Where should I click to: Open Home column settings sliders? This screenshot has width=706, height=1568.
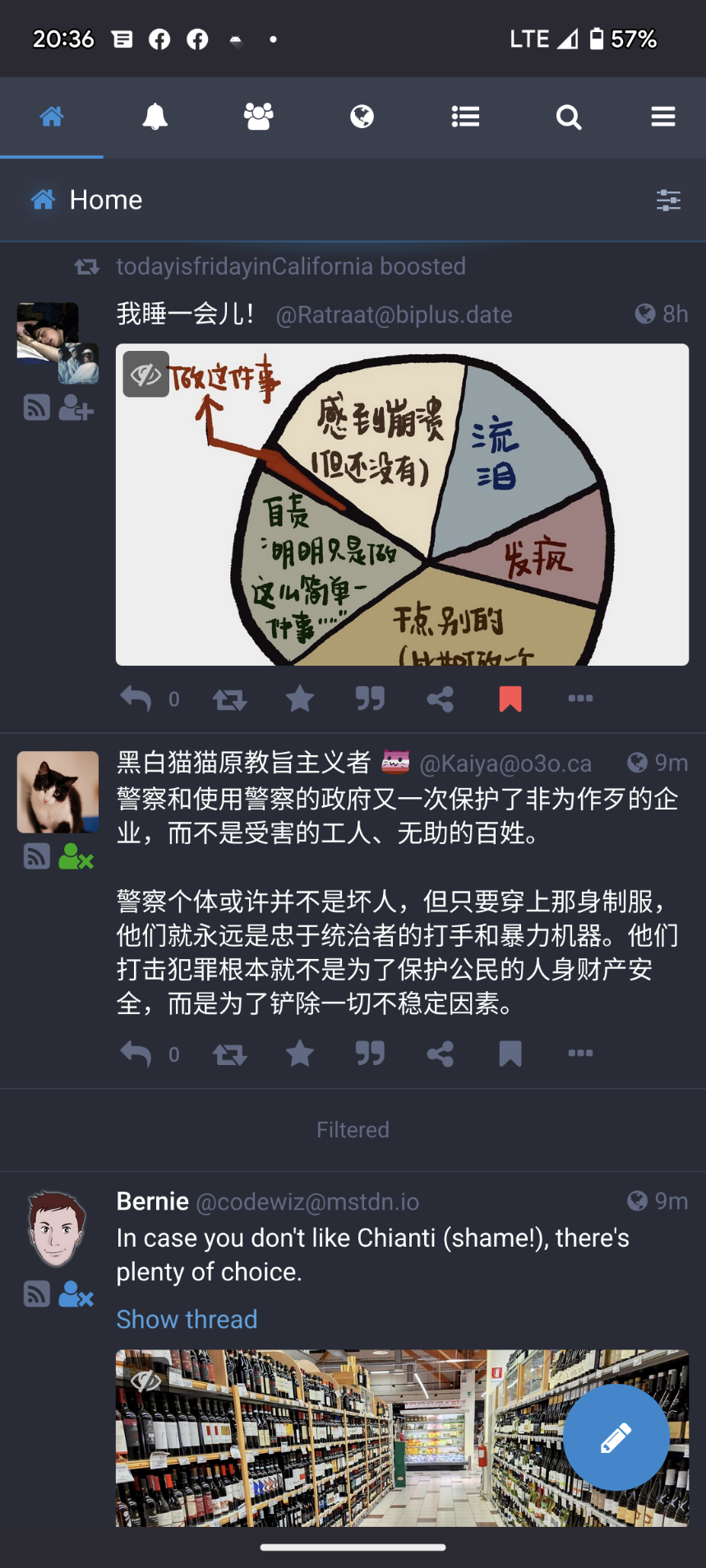668,200
